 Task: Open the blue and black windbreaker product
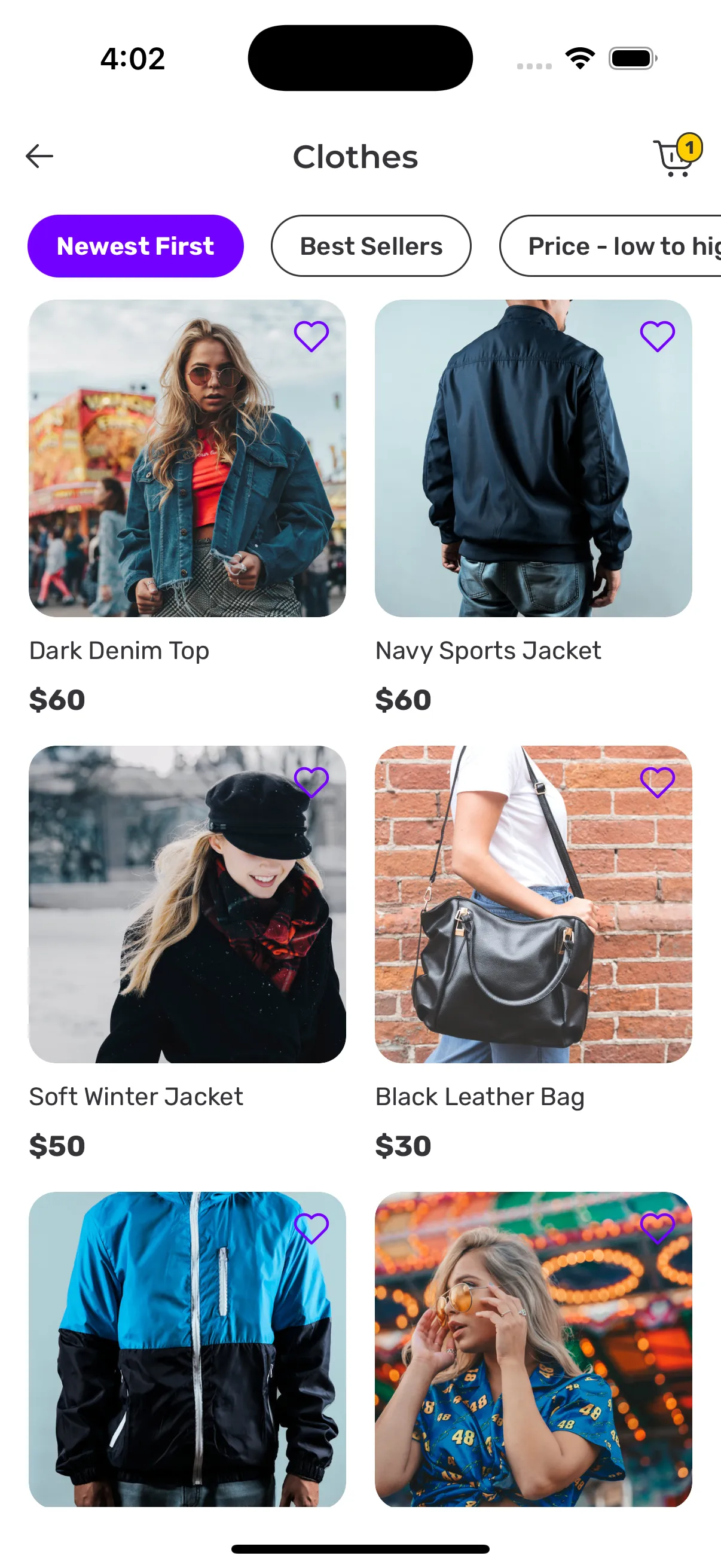coord(187,1349)
